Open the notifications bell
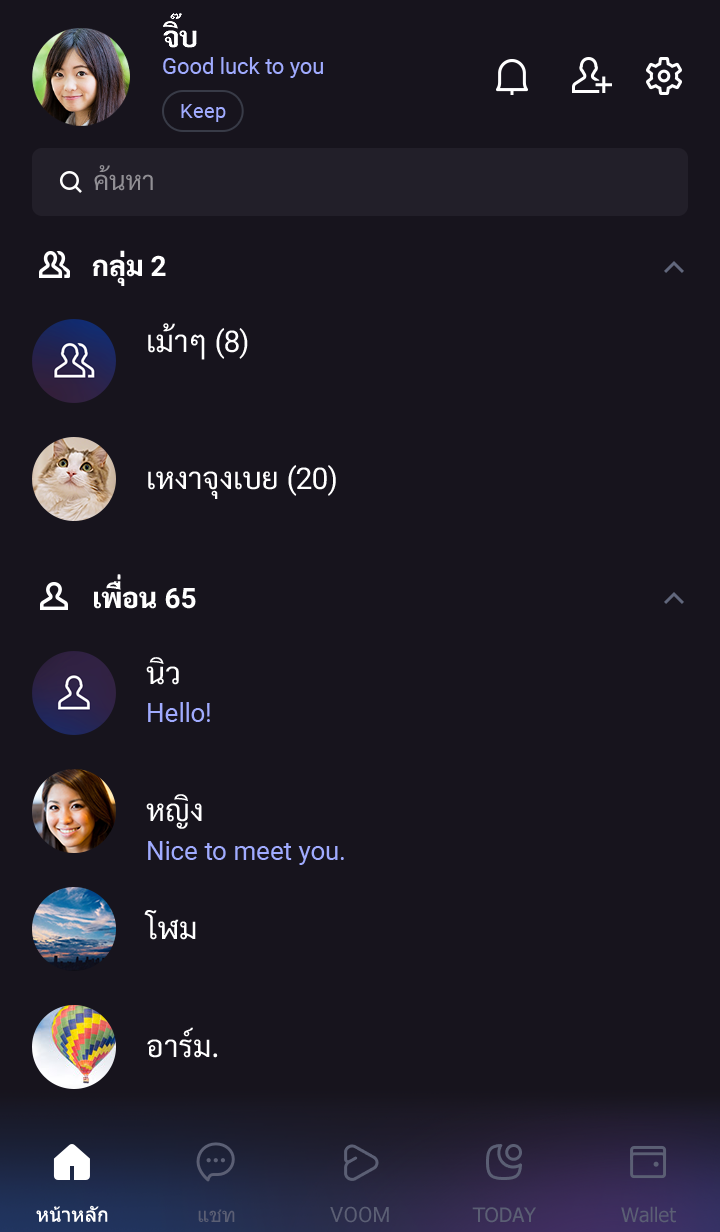This screenshot has width=720, height=1232. point(512,77)
